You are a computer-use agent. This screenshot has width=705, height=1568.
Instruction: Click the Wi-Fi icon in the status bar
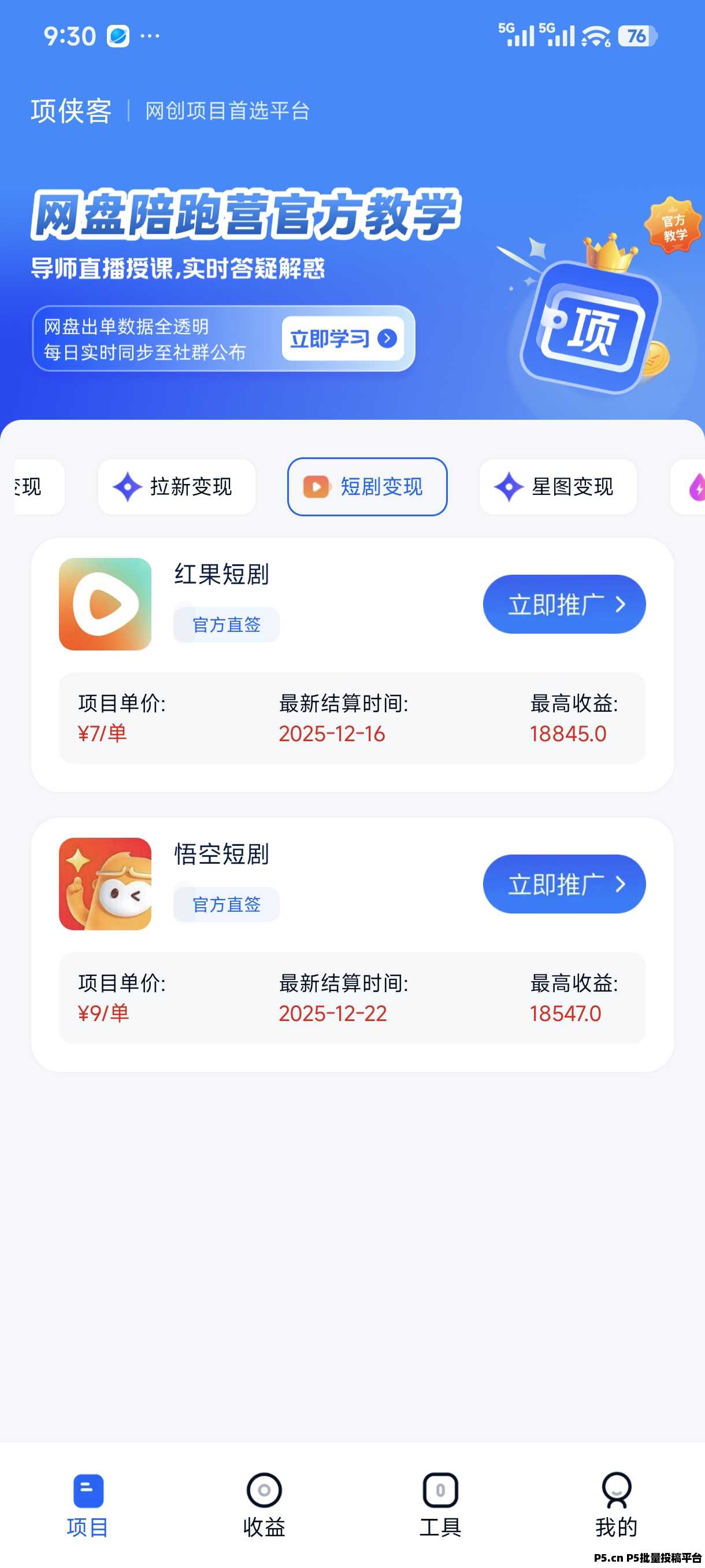click(597, 36)
